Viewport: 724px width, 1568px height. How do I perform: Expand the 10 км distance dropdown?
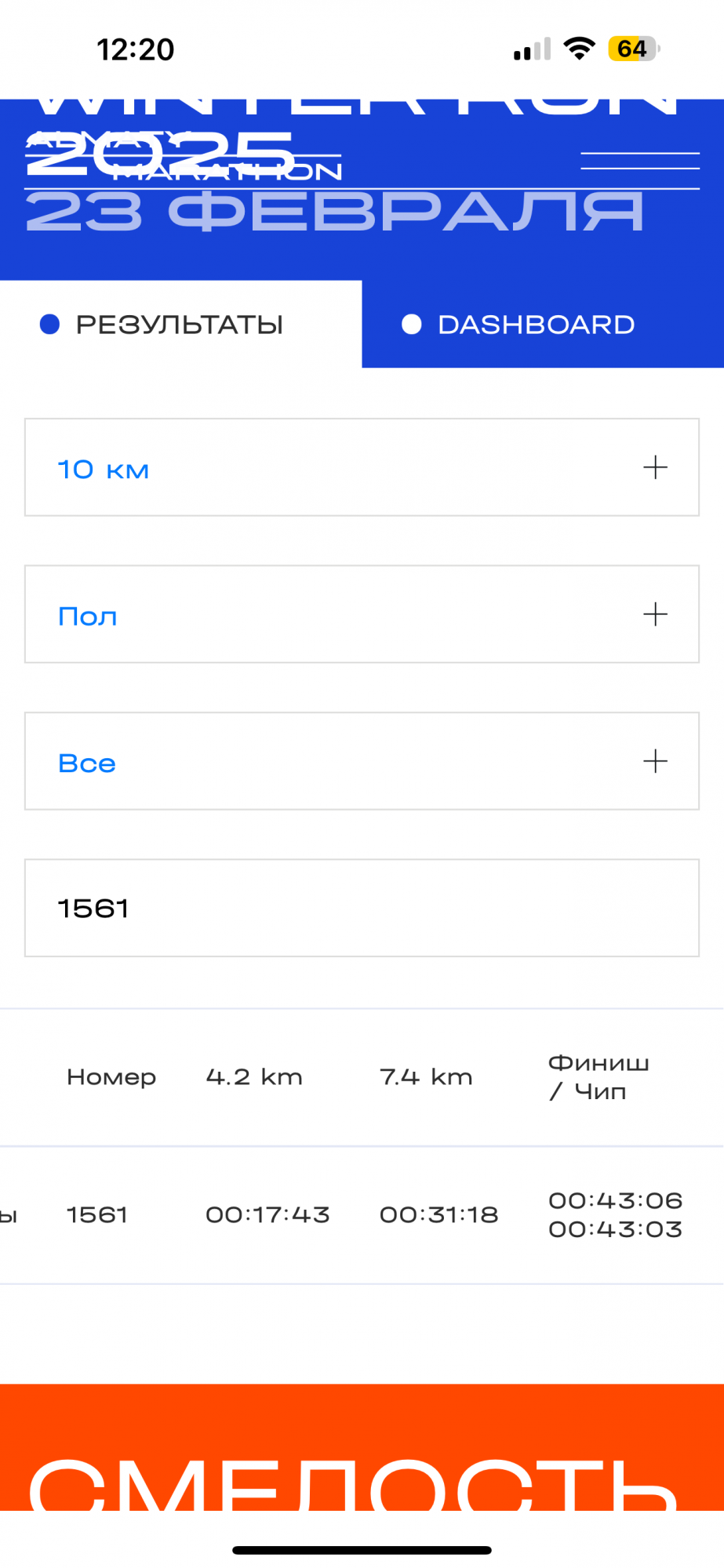coord(362,467)
